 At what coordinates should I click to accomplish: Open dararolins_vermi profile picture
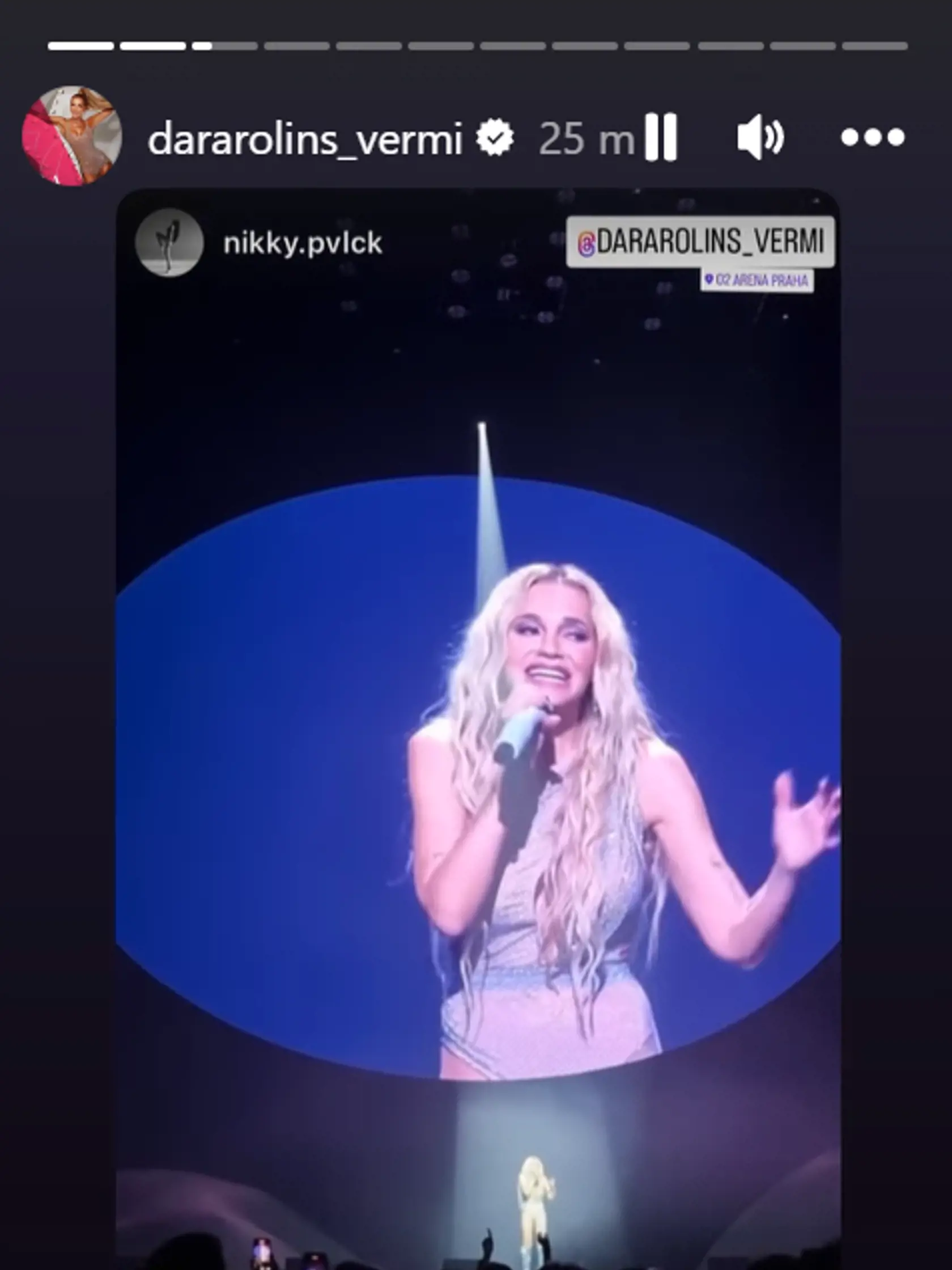pos(72,136)
